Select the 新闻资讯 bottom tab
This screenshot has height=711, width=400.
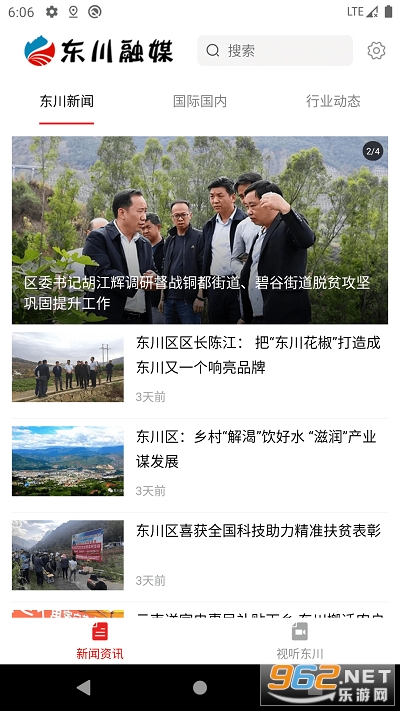click(100, 641)
